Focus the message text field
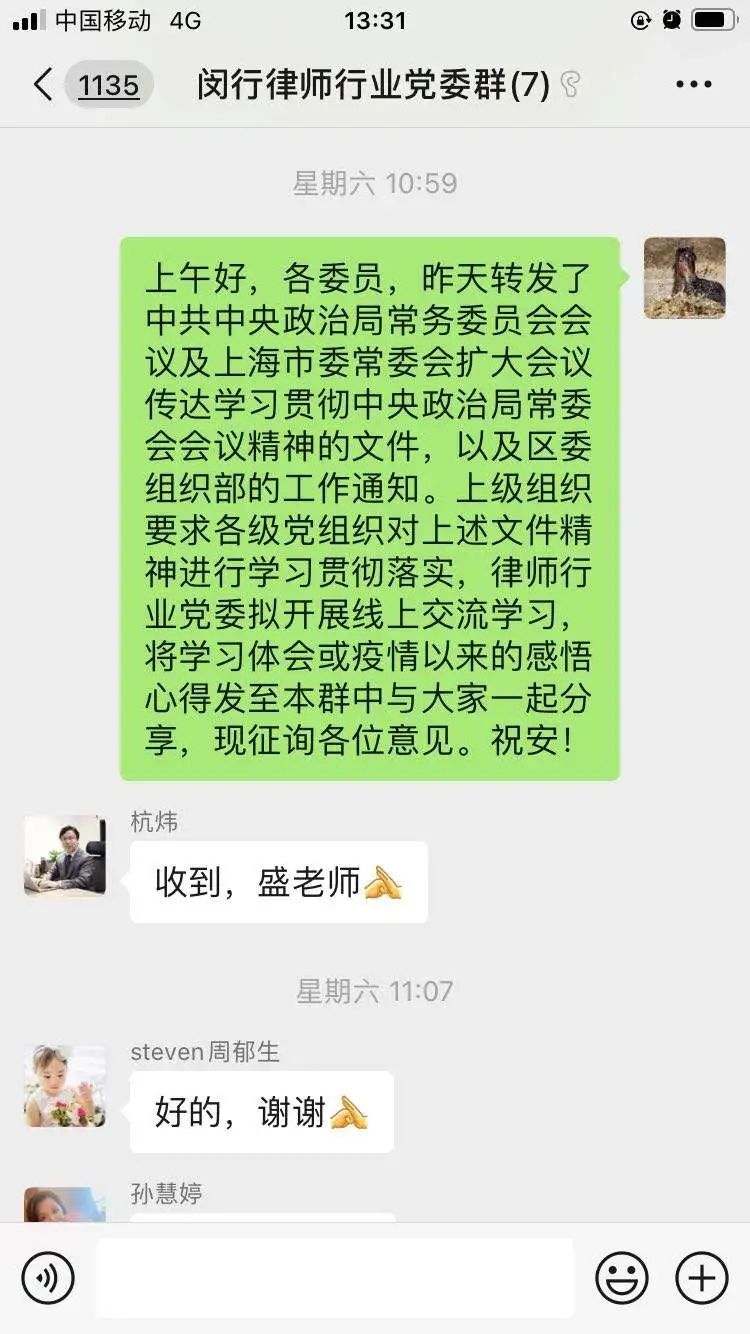The width and height of the screenshot is (750, 1334). [x=334, y=1277]
